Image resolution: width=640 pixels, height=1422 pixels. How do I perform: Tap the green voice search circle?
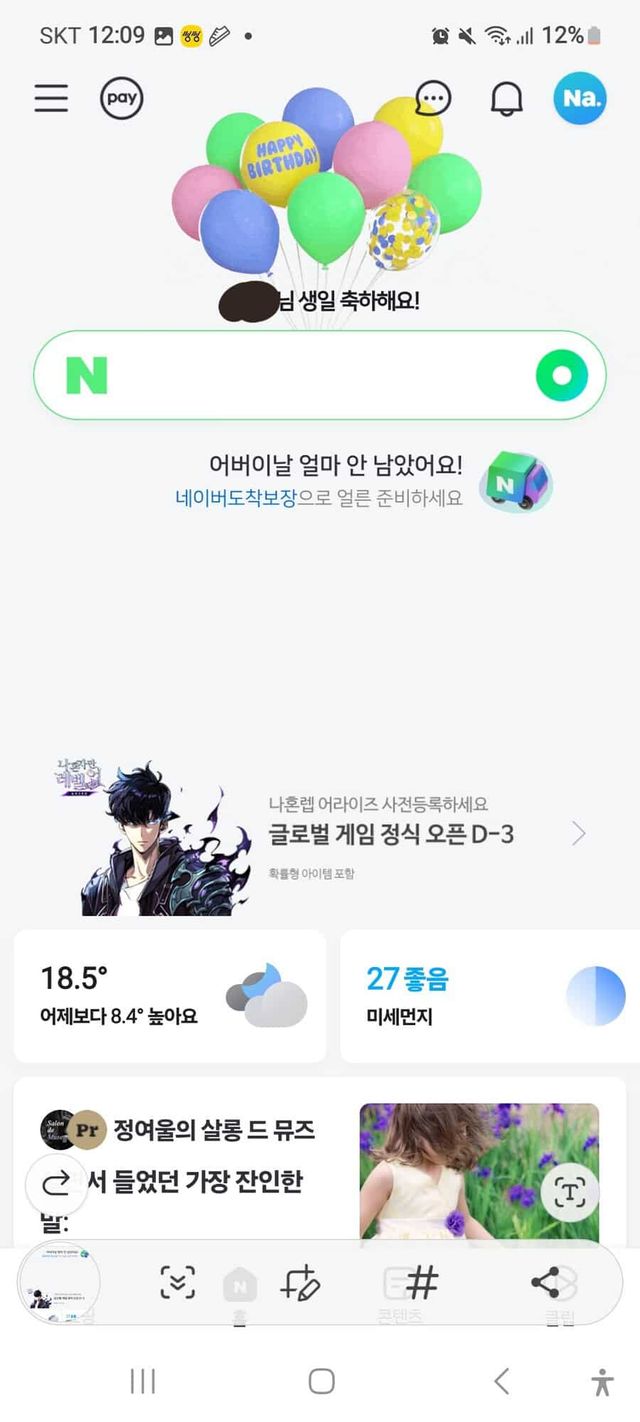(x=562, y=375)
